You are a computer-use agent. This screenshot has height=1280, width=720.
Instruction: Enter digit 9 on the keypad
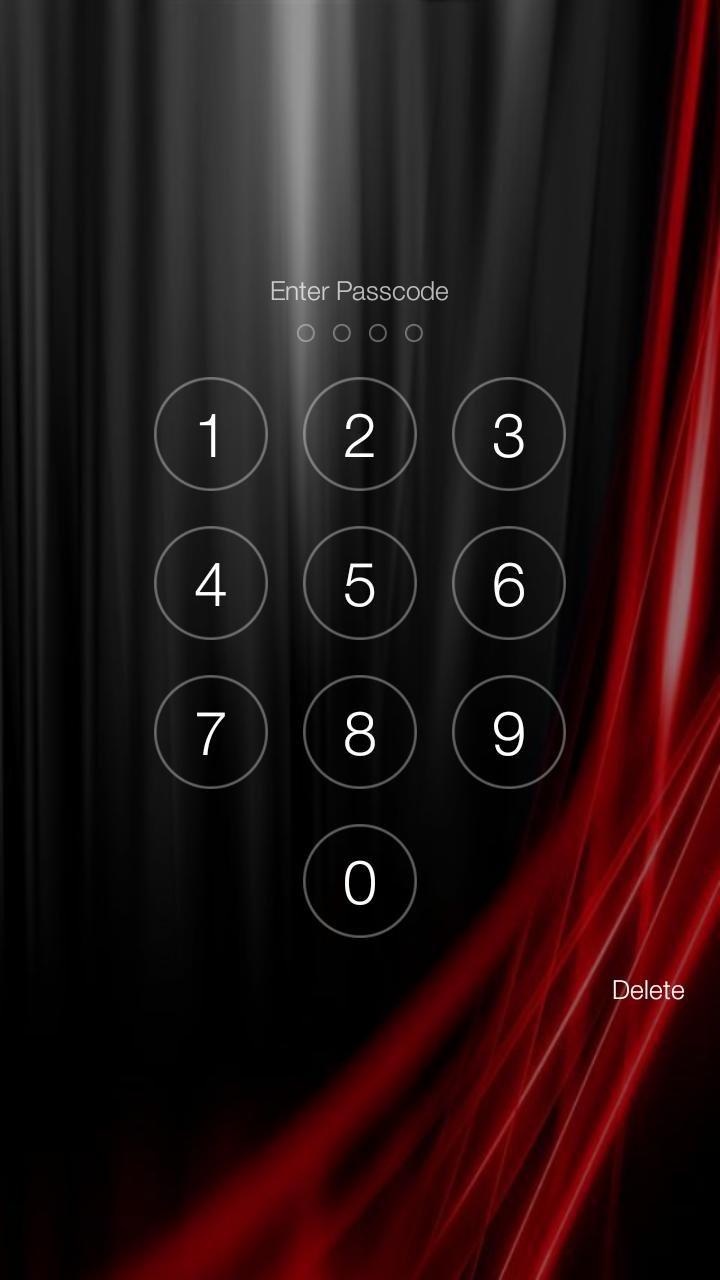[508, 732]
